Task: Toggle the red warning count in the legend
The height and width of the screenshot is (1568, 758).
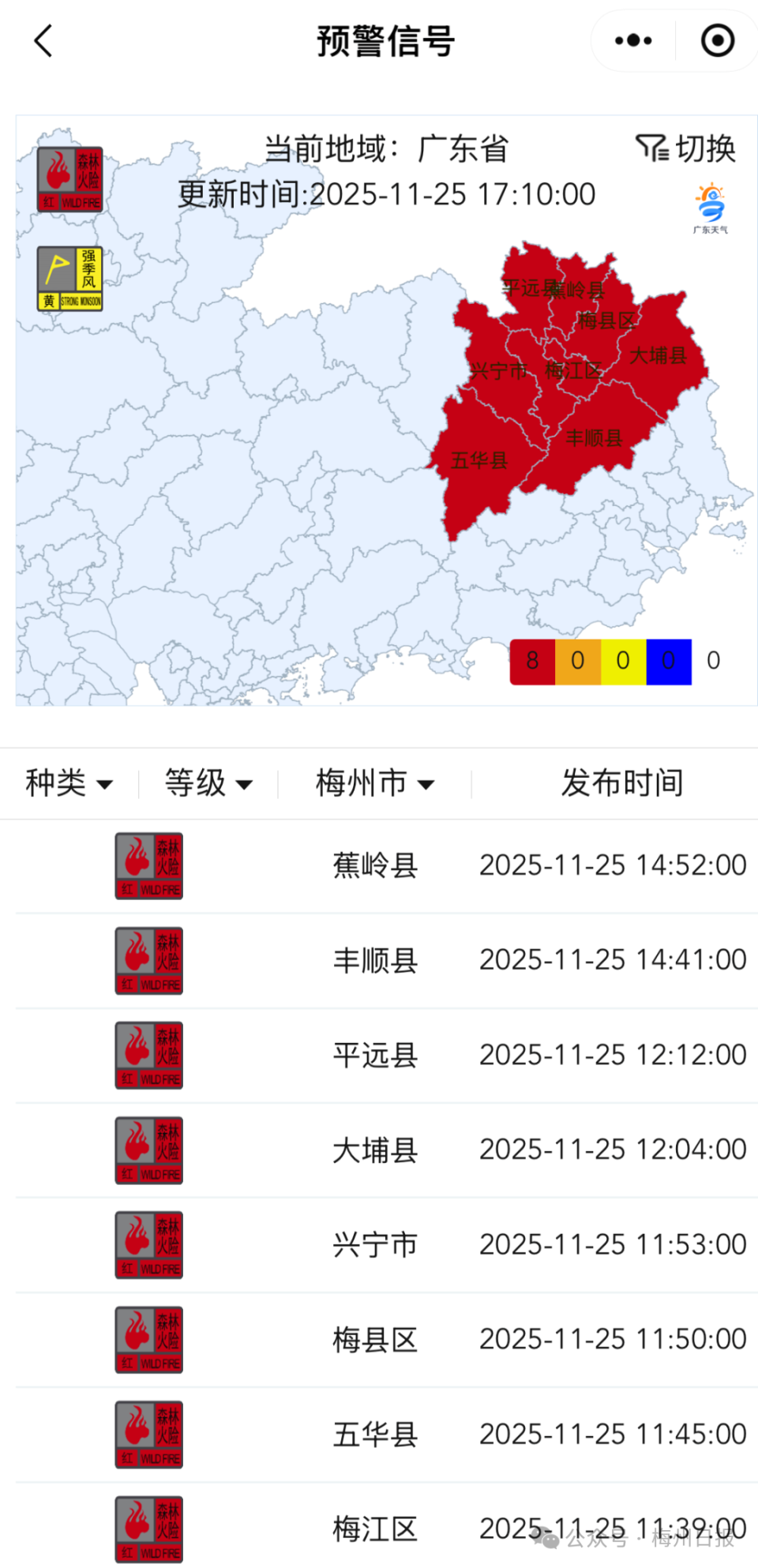Action: (x=533, y=661)
